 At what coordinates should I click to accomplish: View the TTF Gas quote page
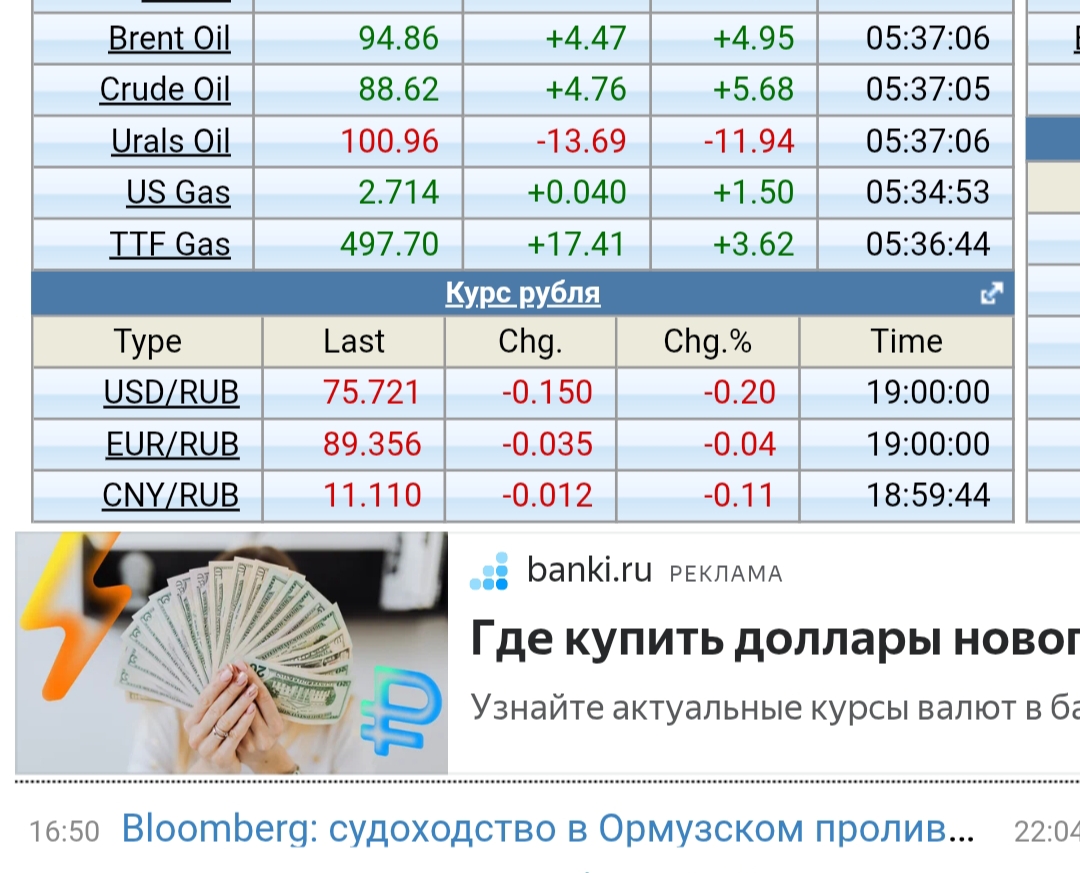click(170, 244)
